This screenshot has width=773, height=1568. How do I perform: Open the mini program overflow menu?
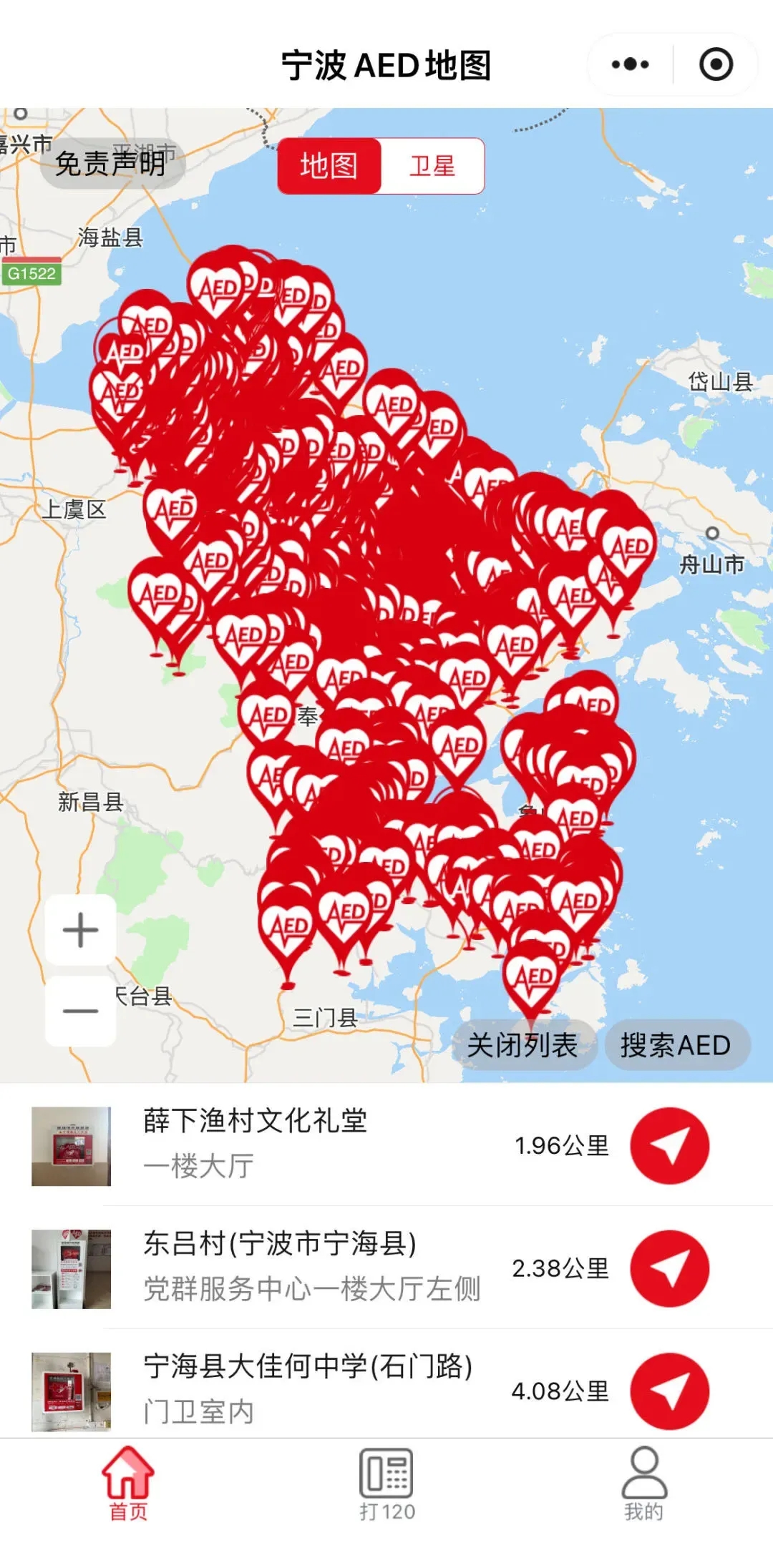click(630, 64)
